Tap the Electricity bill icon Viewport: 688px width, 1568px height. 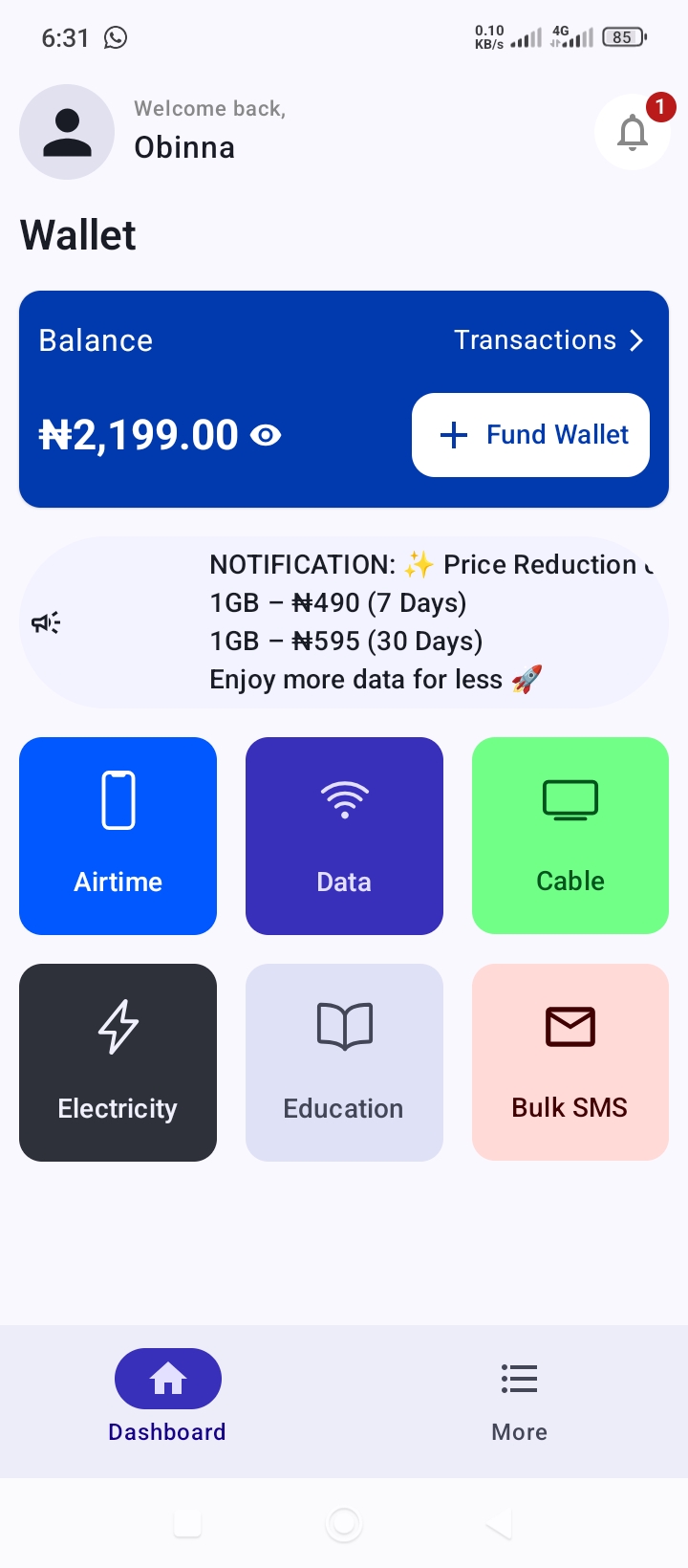pyautogui.click(x=118, y=1025)
